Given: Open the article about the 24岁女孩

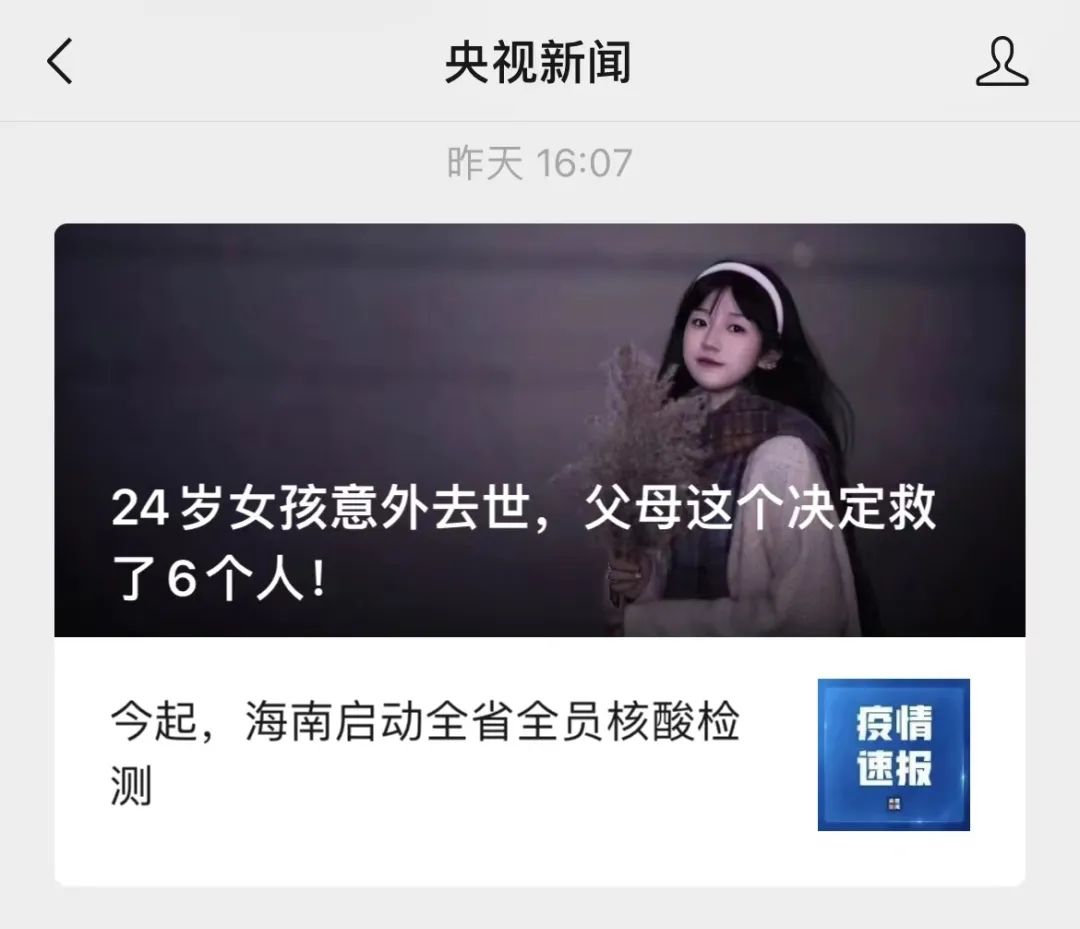Looking at the screenshot, I should click(x=540, y=430).
